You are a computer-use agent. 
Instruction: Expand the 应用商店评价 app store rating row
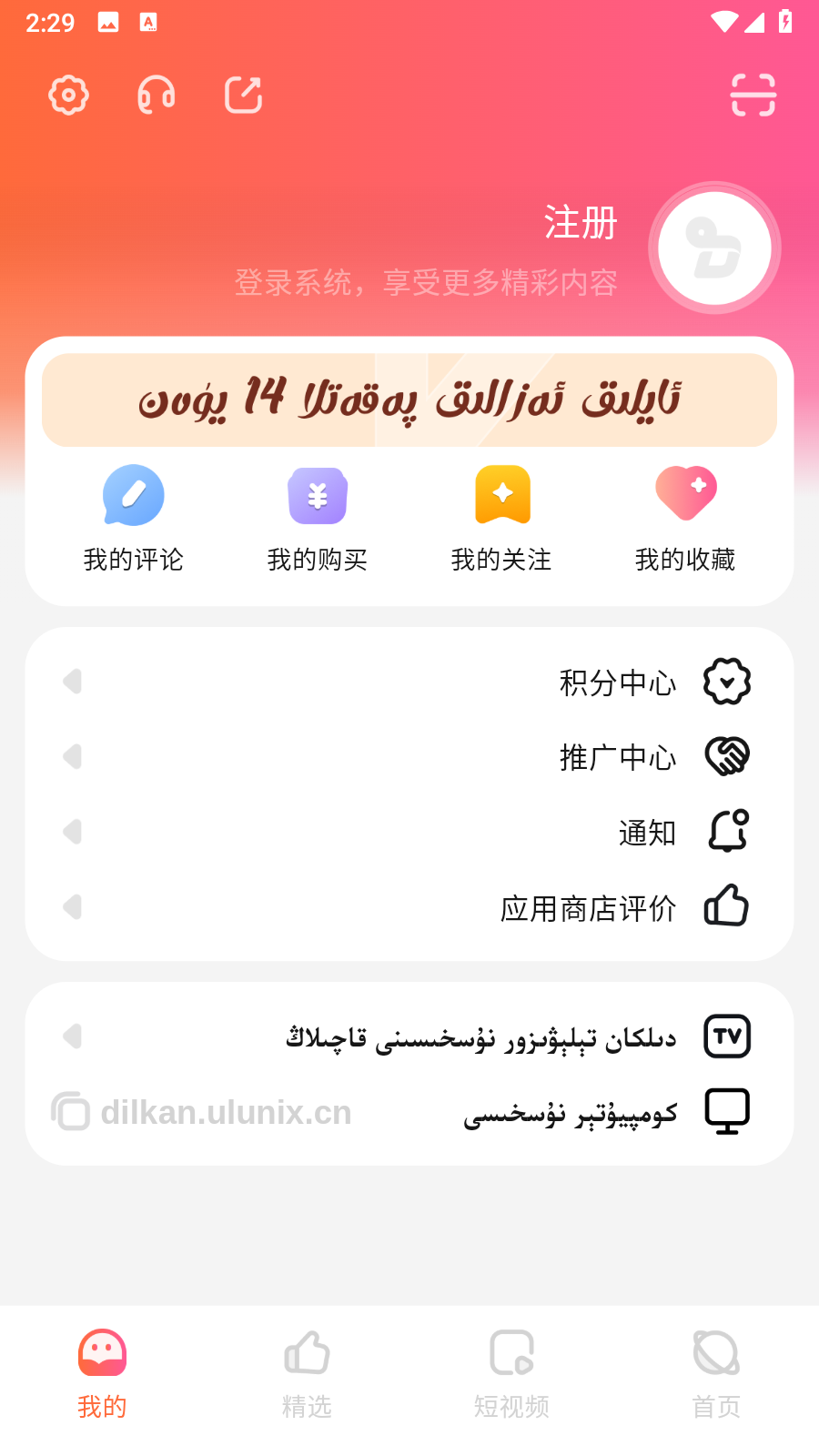pos(72,906)
